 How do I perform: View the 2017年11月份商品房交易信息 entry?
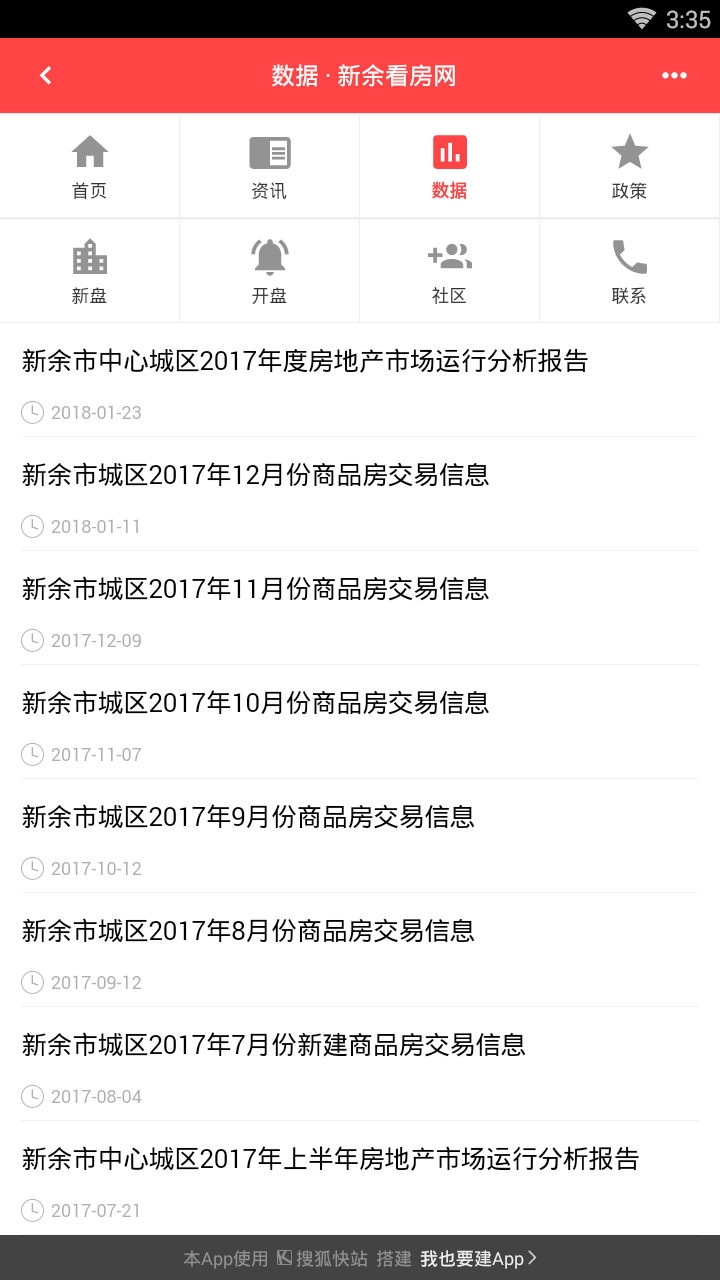tap(256, 589)
